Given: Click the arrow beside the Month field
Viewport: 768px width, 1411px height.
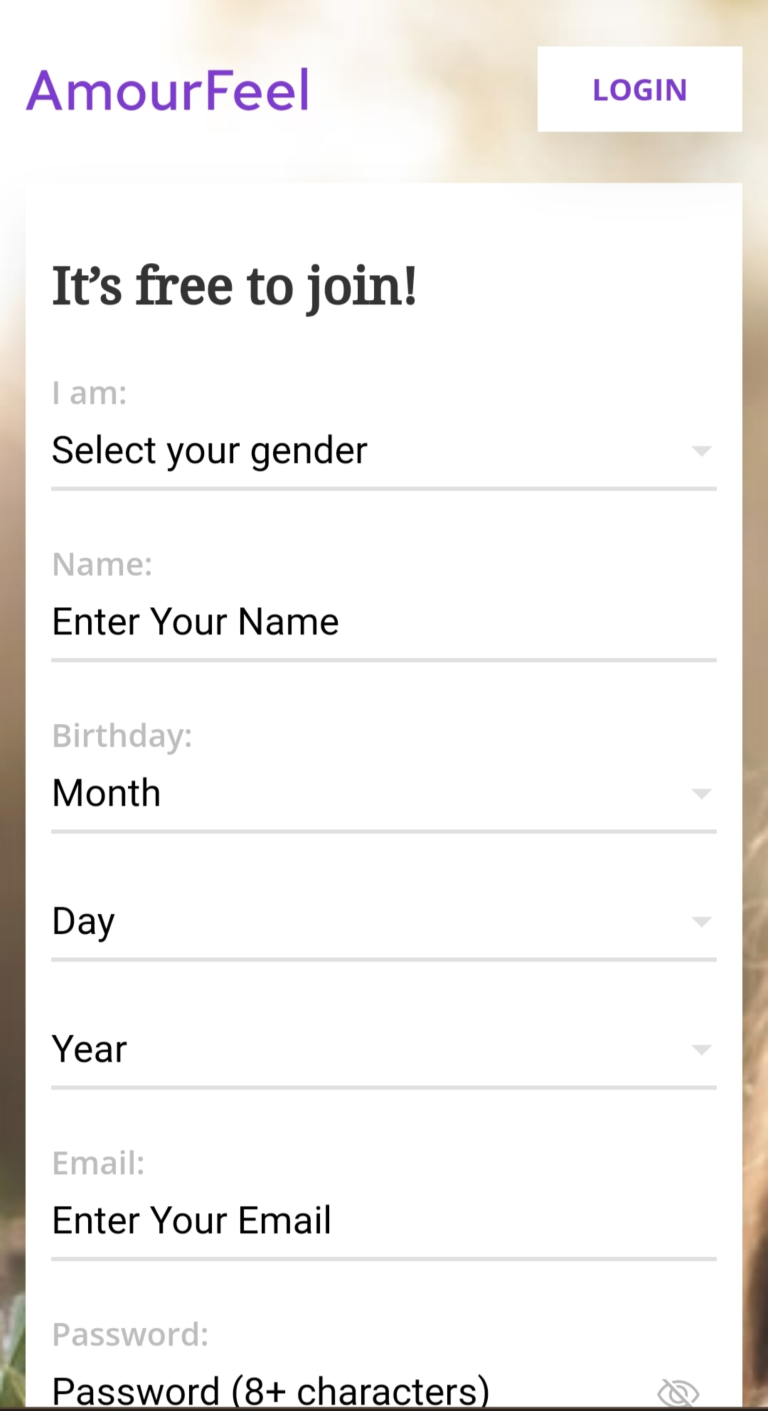Looking at the screenshot, I should pos(701,793).
